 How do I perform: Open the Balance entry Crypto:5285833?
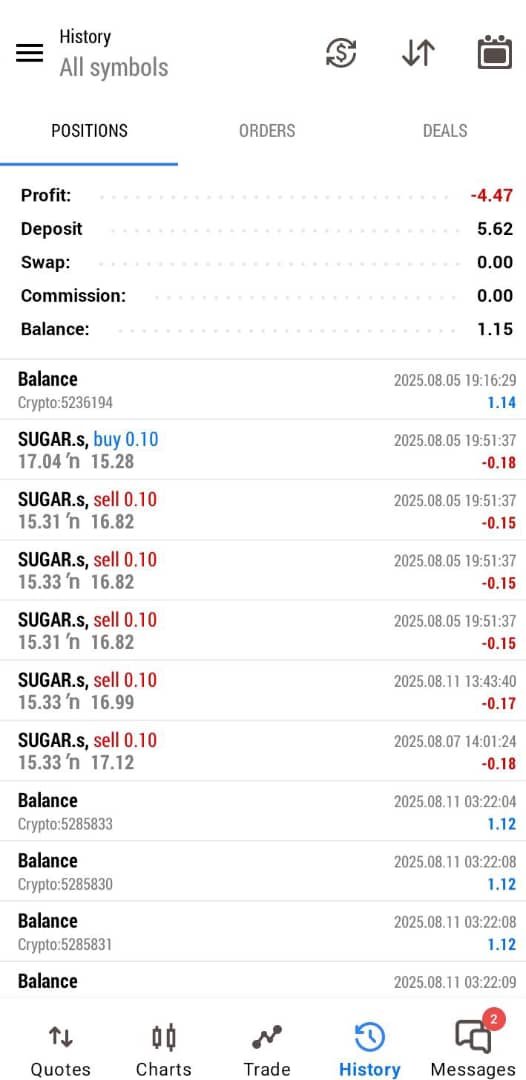[263, 811]
